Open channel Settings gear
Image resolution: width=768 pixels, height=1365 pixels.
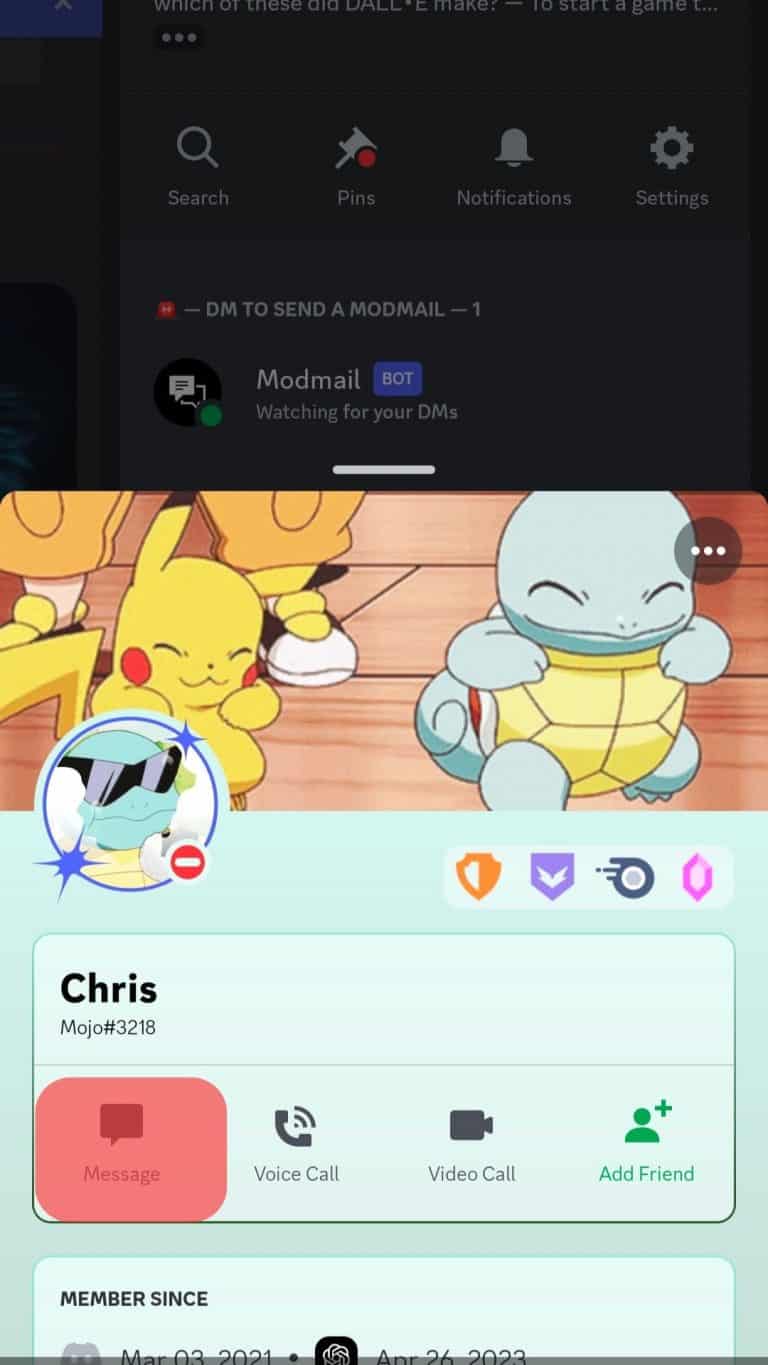click(x=672, y=167)
